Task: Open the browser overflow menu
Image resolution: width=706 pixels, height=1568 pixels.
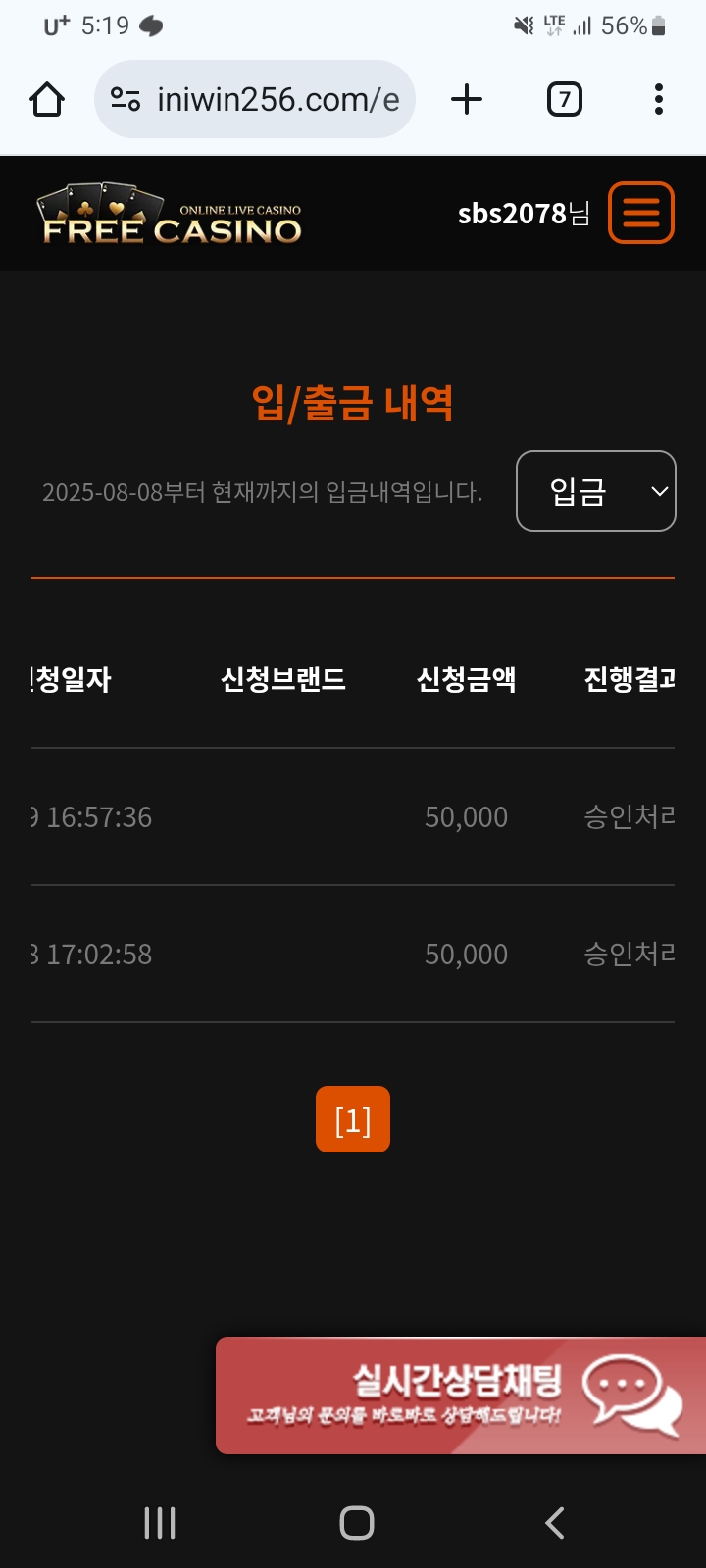Action: coord(658,99)
